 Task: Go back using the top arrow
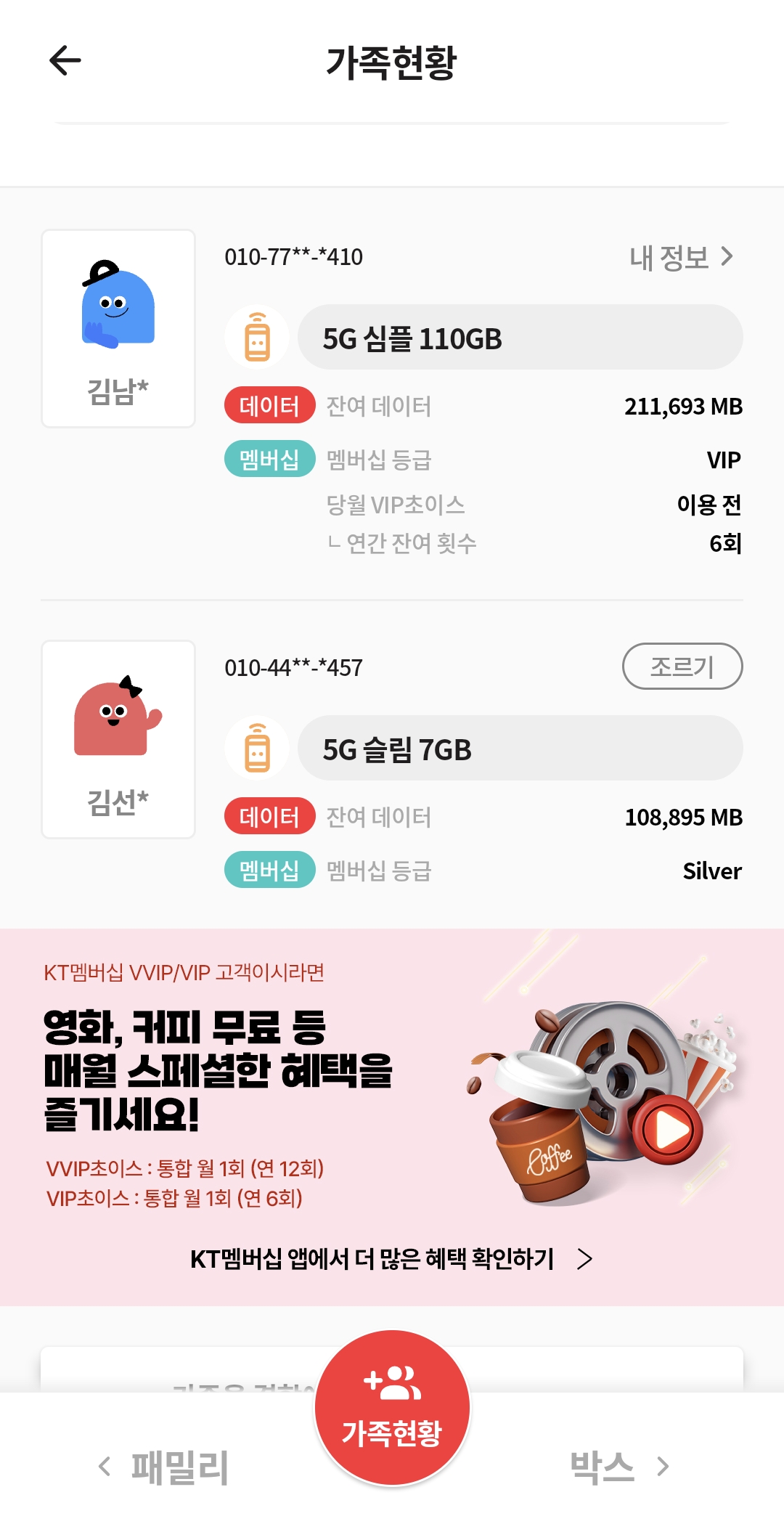(65, 60)
